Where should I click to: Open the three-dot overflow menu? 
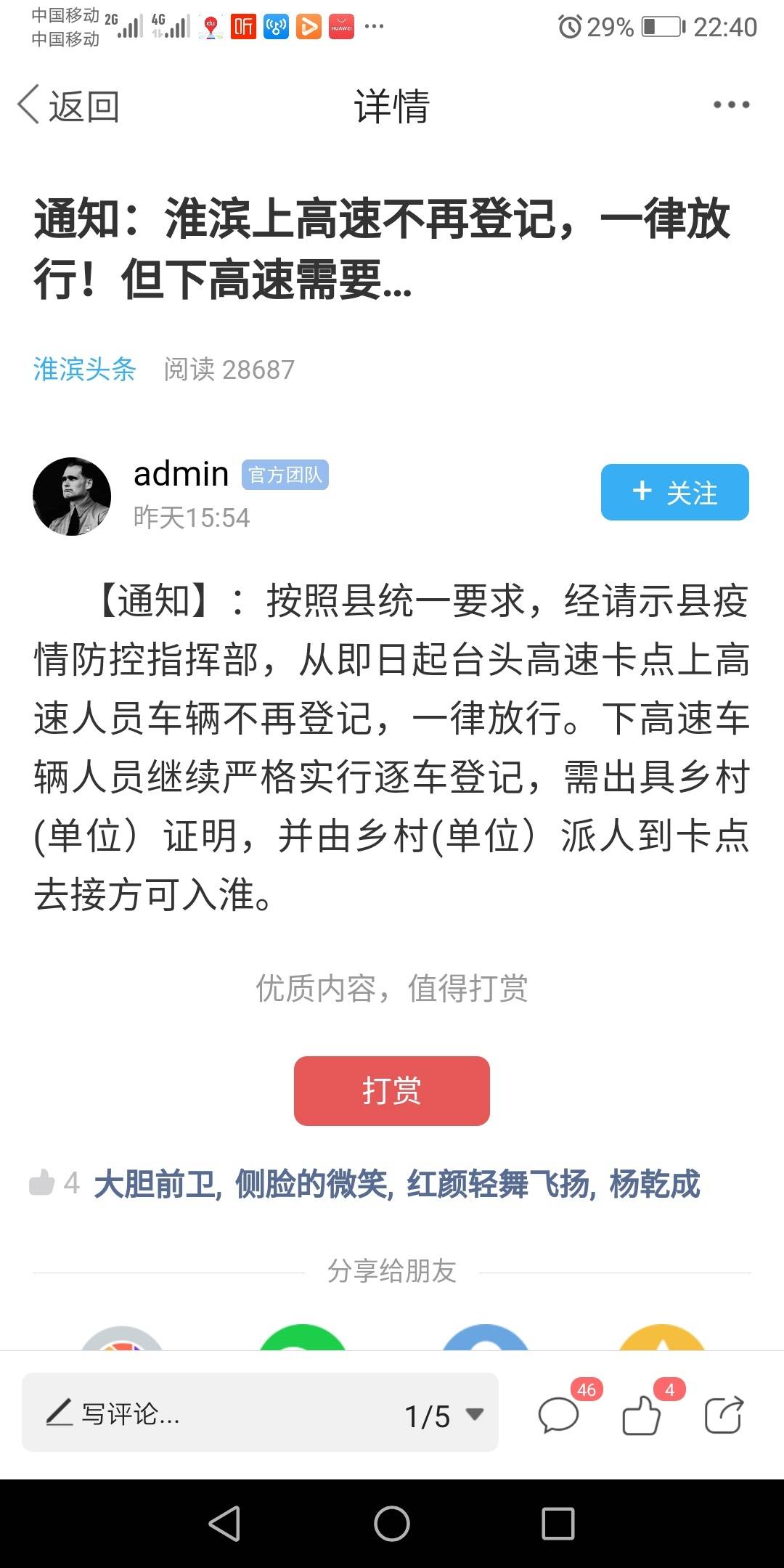click(x=731, y=105)
